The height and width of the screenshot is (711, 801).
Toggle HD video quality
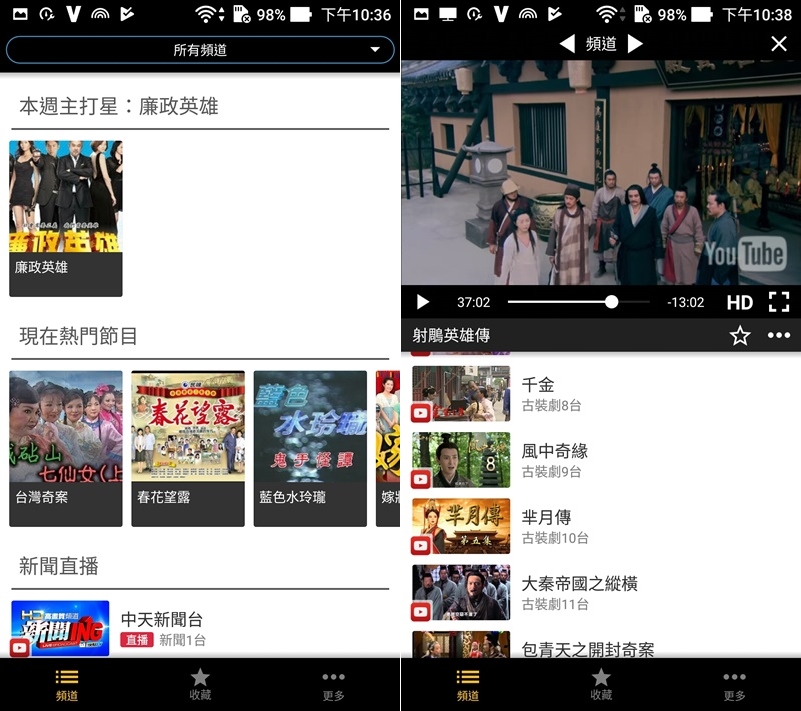point(739,302)
